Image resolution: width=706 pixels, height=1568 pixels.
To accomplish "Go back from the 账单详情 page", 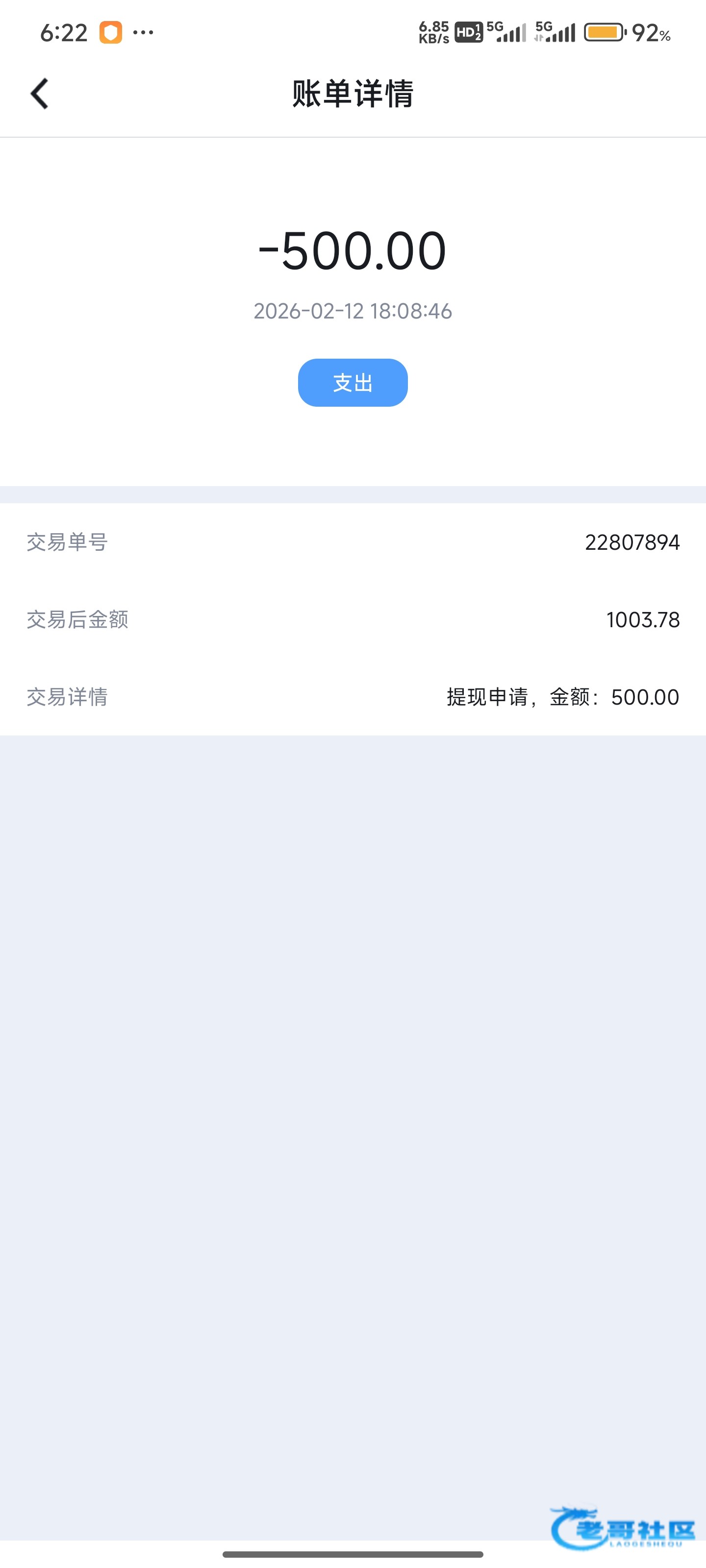I will pos(40,94).
